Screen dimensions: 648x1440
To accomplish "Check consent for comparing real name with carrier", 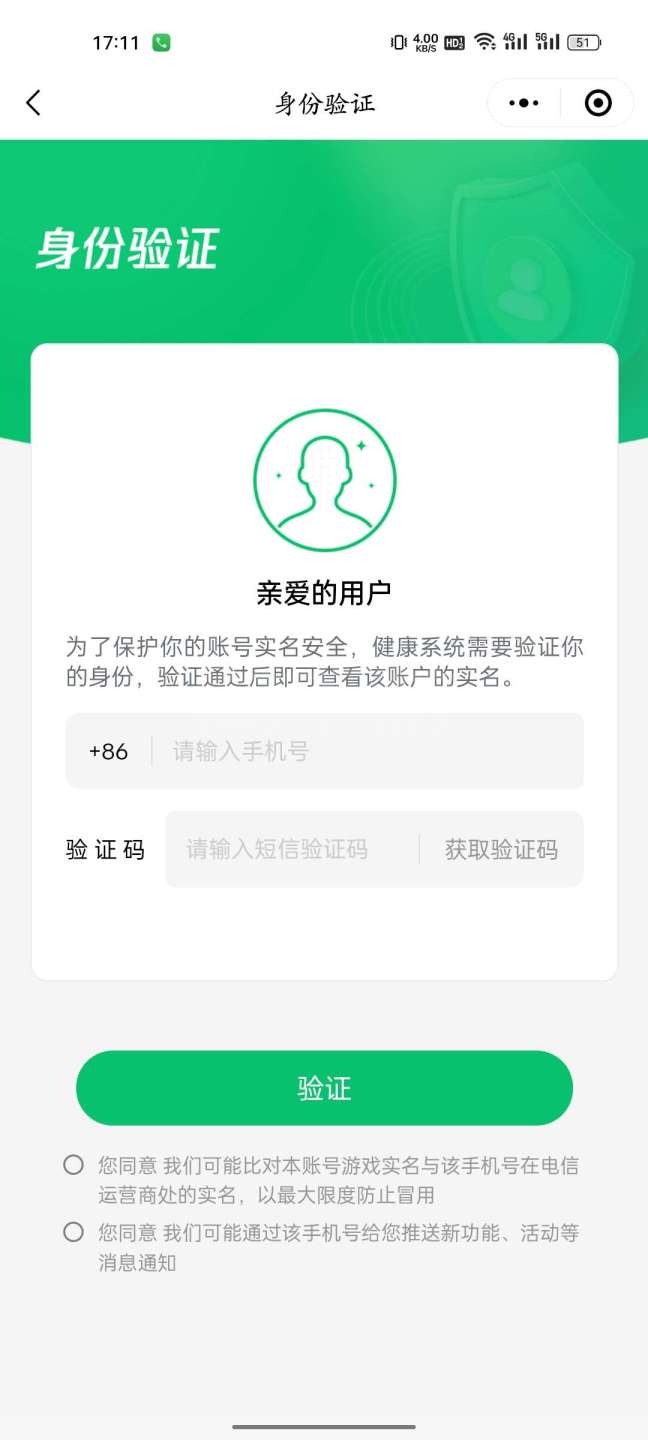I will pyautogui.click(x=73, y=1164).
